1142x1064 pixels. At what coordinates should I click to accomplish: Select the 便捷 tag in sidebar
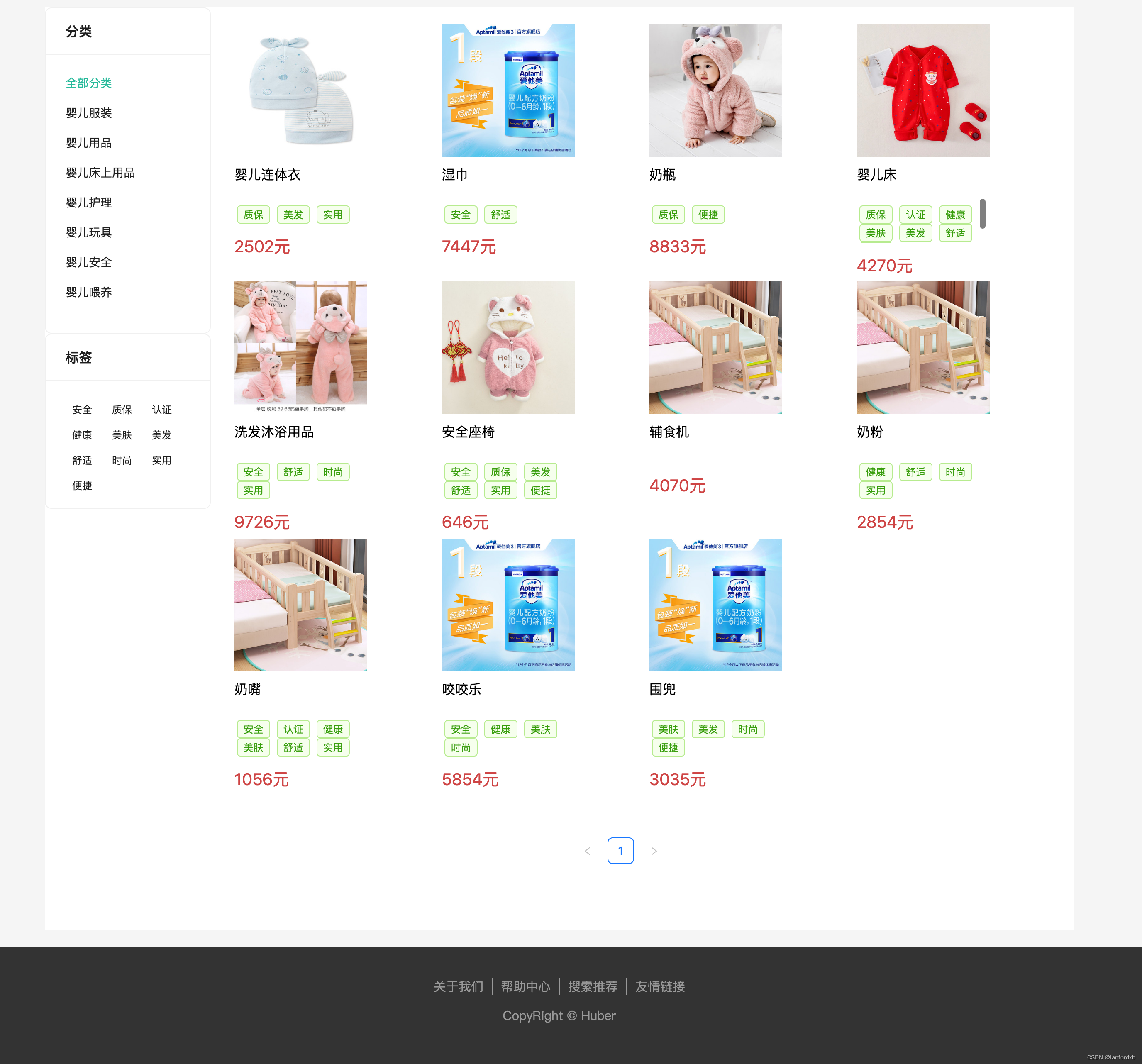point(82,486)
